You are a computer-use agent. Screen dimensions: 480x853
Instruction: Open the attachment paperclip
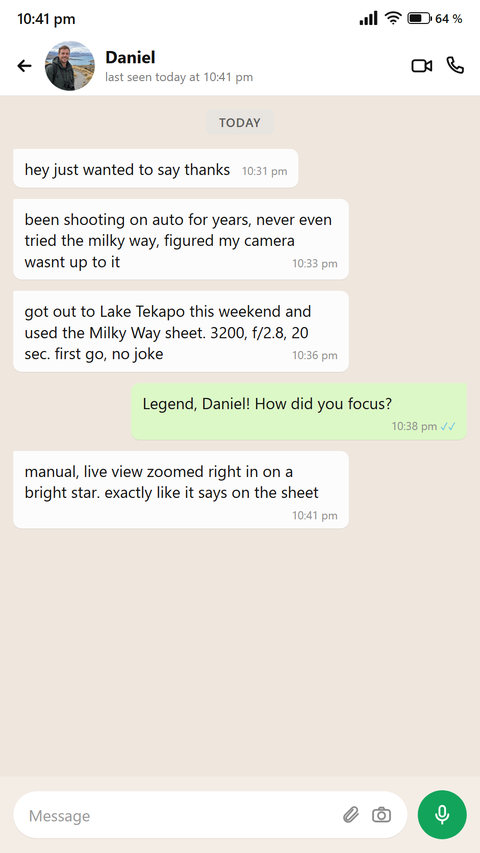pyautogui.click(x=351, y=814)
